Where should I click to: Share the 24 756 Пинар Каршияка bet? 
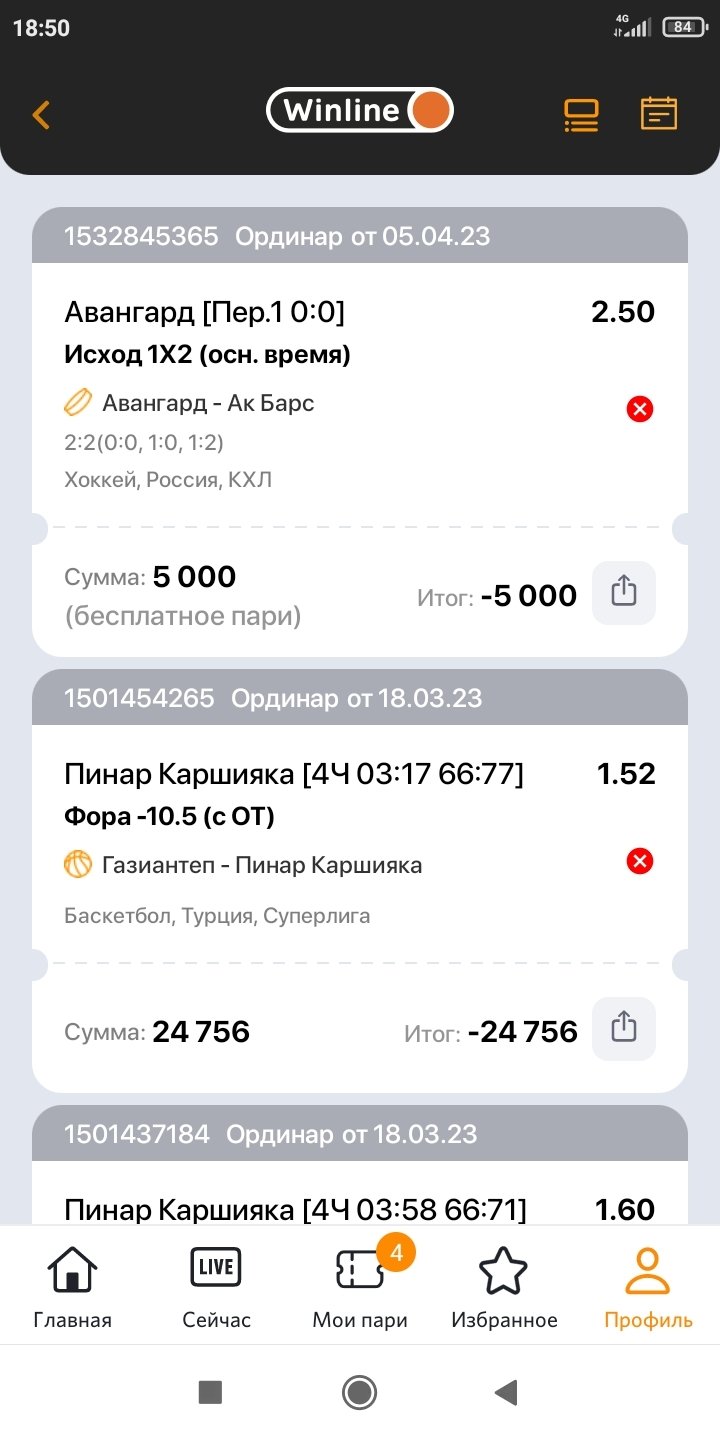click(623, 1028)
